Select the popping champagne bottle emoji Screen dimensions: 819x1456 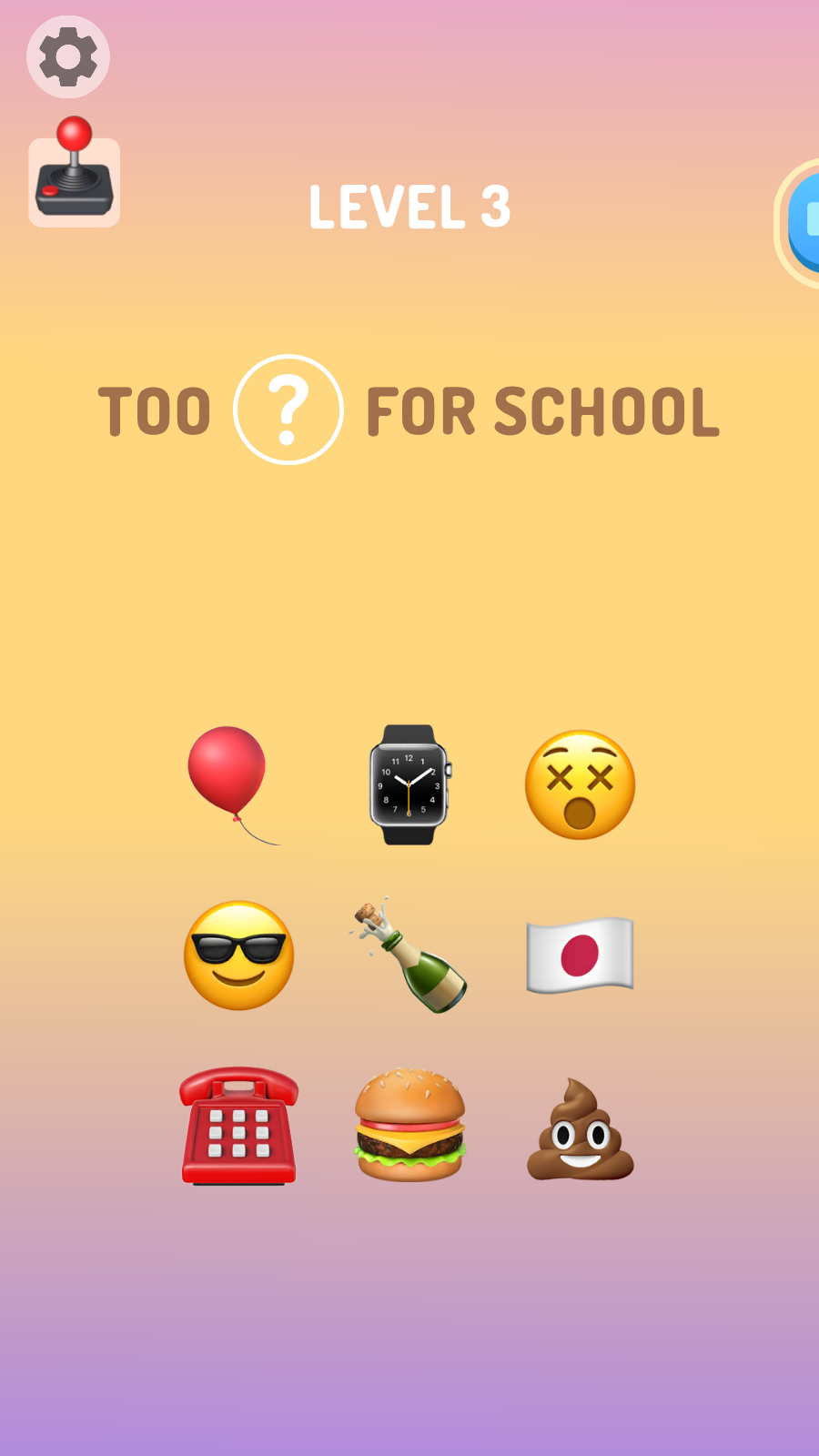pos(411,955)
